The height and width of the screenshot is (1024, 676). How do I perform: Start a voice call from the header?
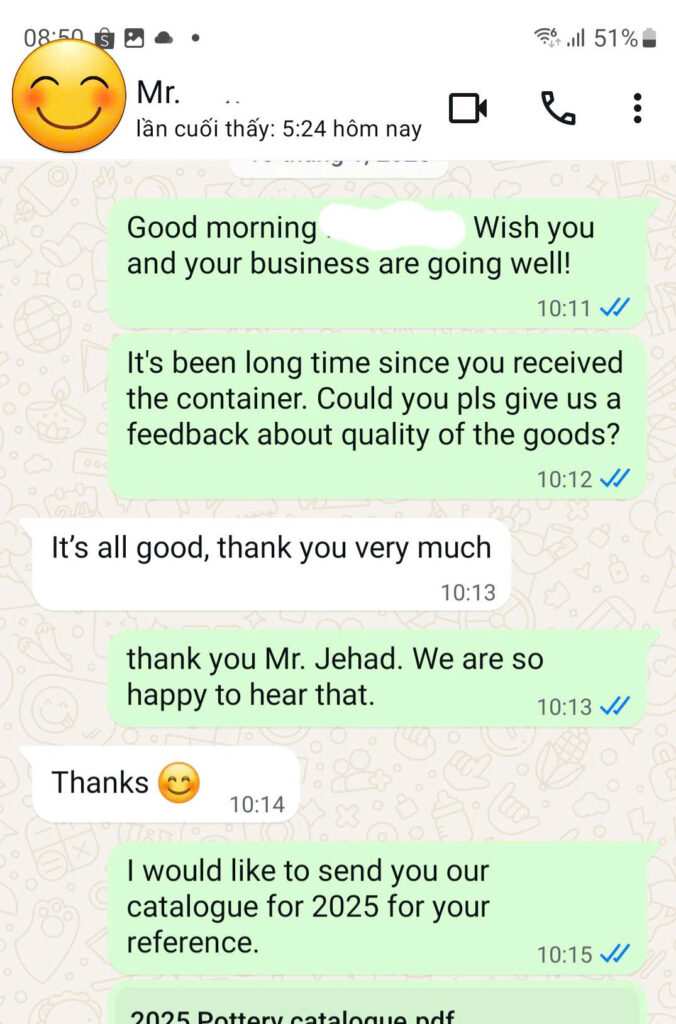tap(557, 108)
